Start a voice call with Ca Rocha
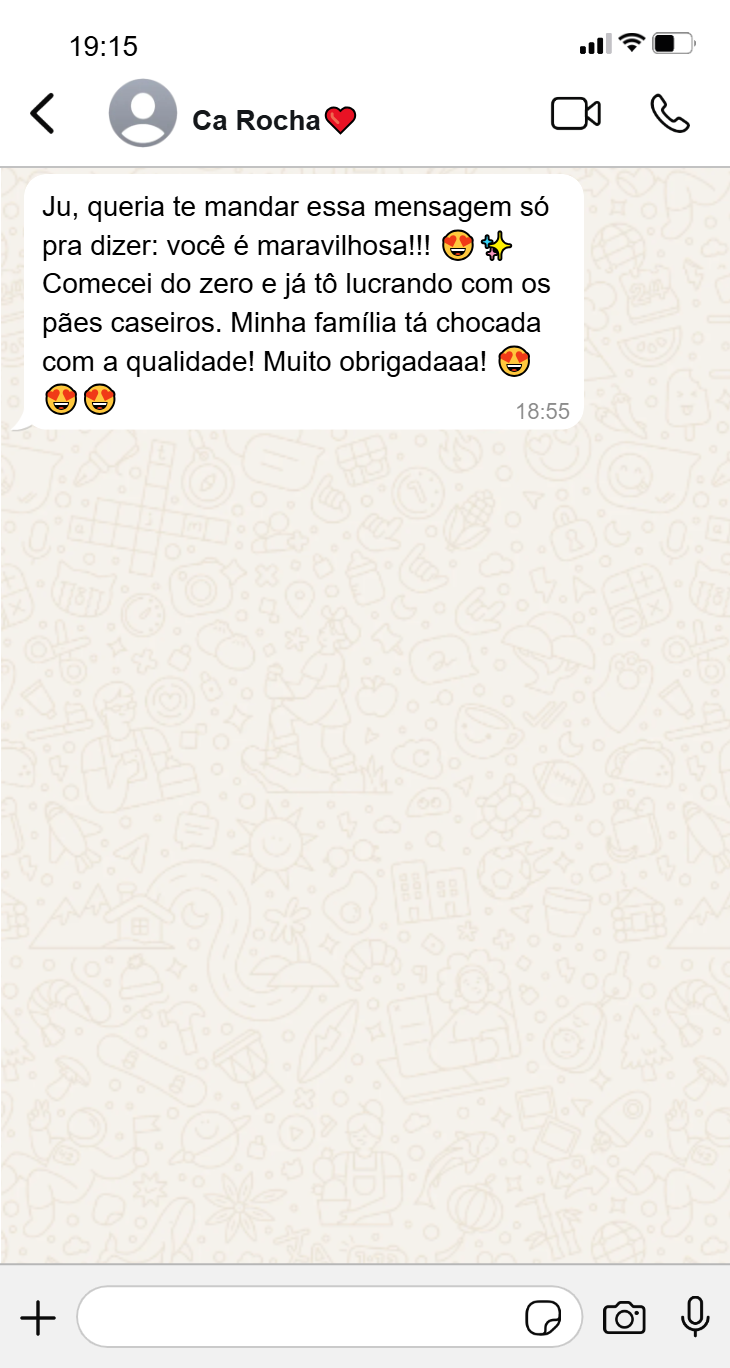 [670, 114]
